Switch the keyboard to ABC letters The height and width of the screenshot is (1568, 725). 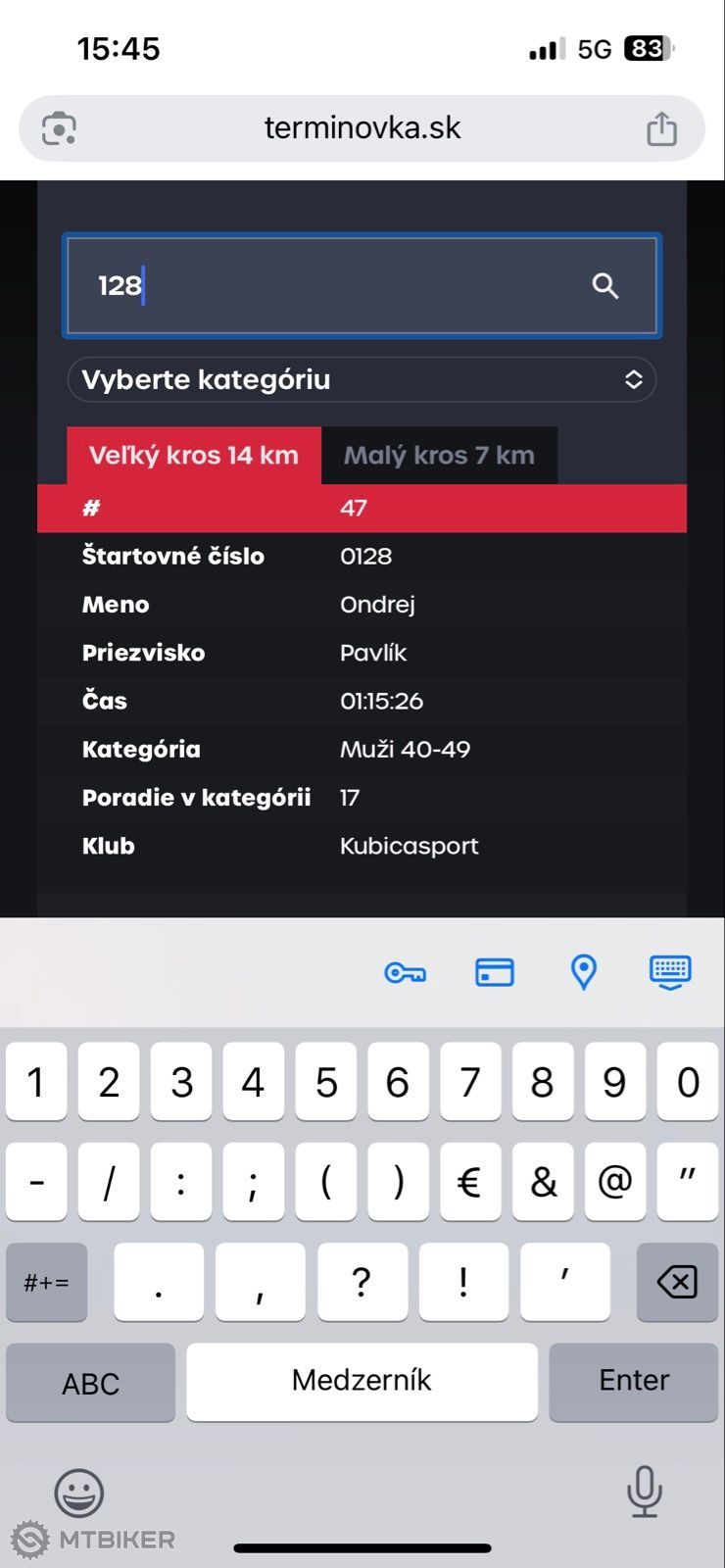[90, 1383]
